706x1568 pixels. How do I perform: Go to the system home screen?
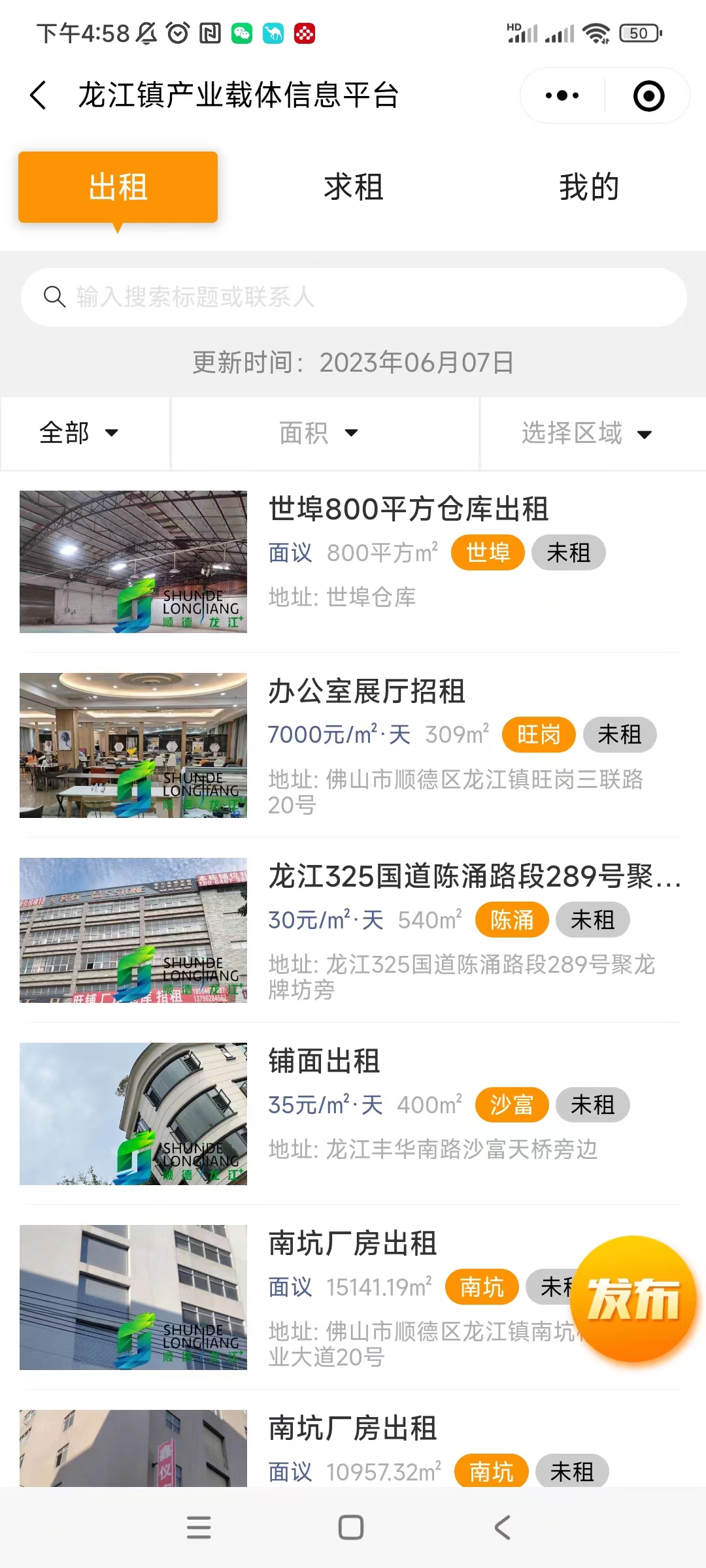click(351, 1527)
